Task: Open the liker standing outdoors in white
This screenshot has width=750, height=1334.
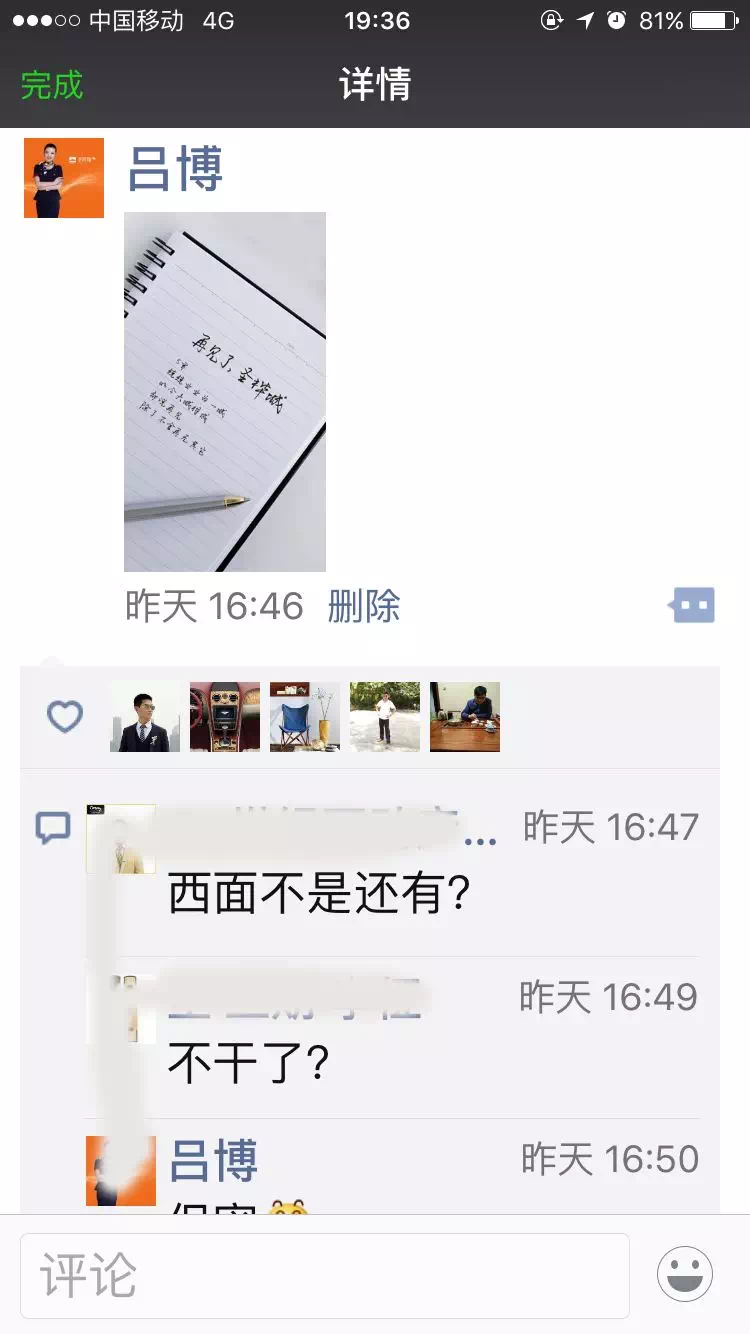Action: click(385, 717)
